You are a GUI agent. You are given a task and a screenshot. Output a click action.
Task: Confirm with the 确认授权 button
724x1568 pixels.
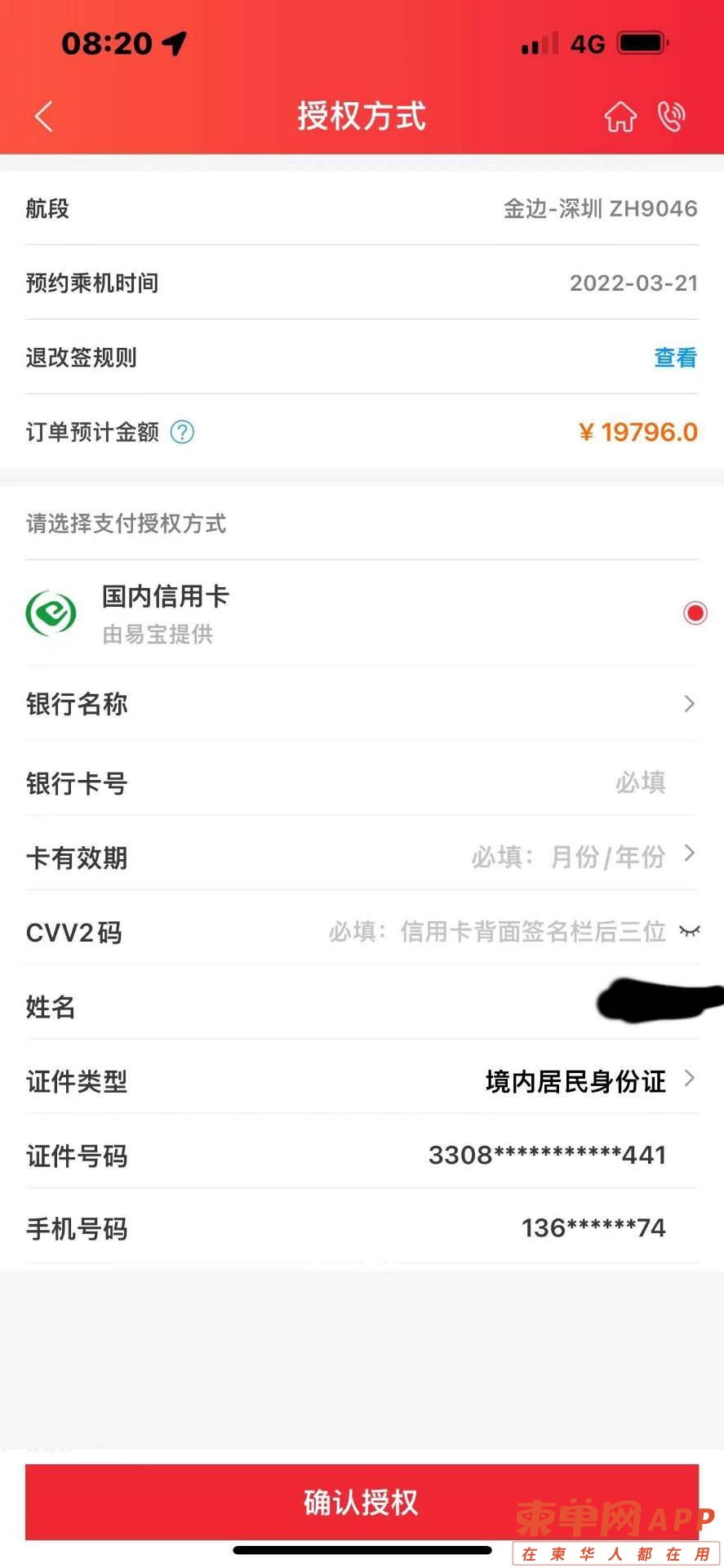pos(362,1502)
